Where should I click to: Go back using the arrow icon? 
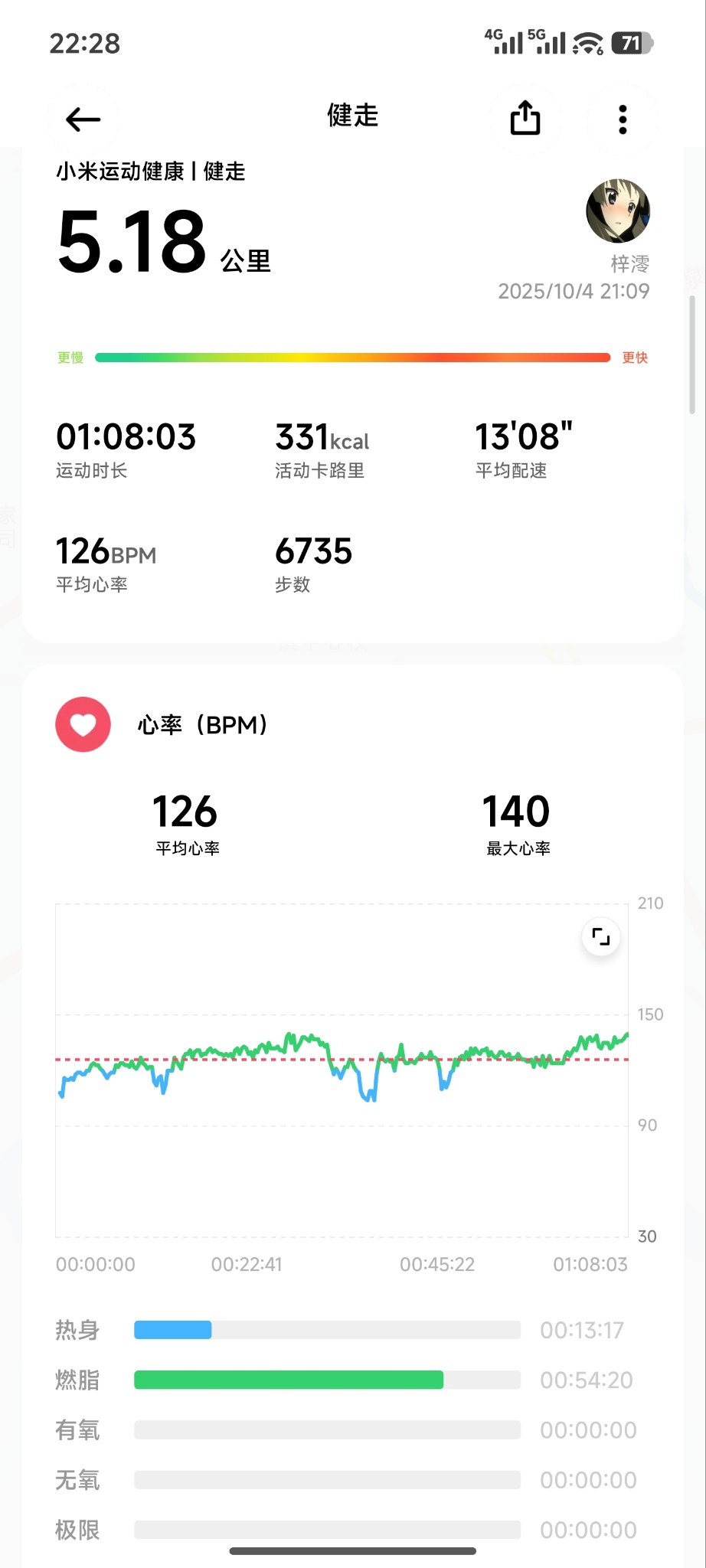point(83,119)
